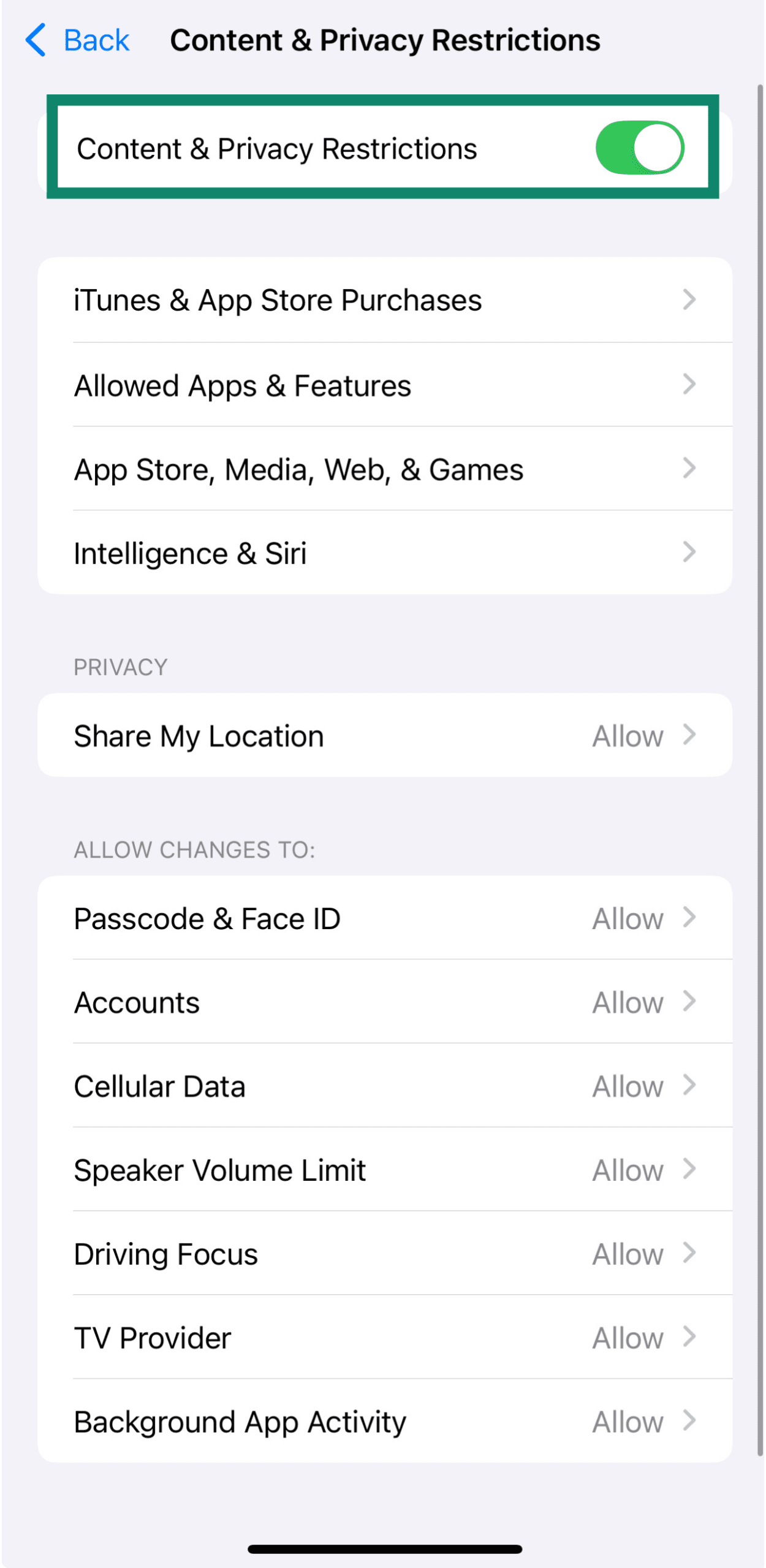Viewport: 766px width, 1568px height.
Task: Open Intelligence & Siri settings
Action: pos(383,552)
